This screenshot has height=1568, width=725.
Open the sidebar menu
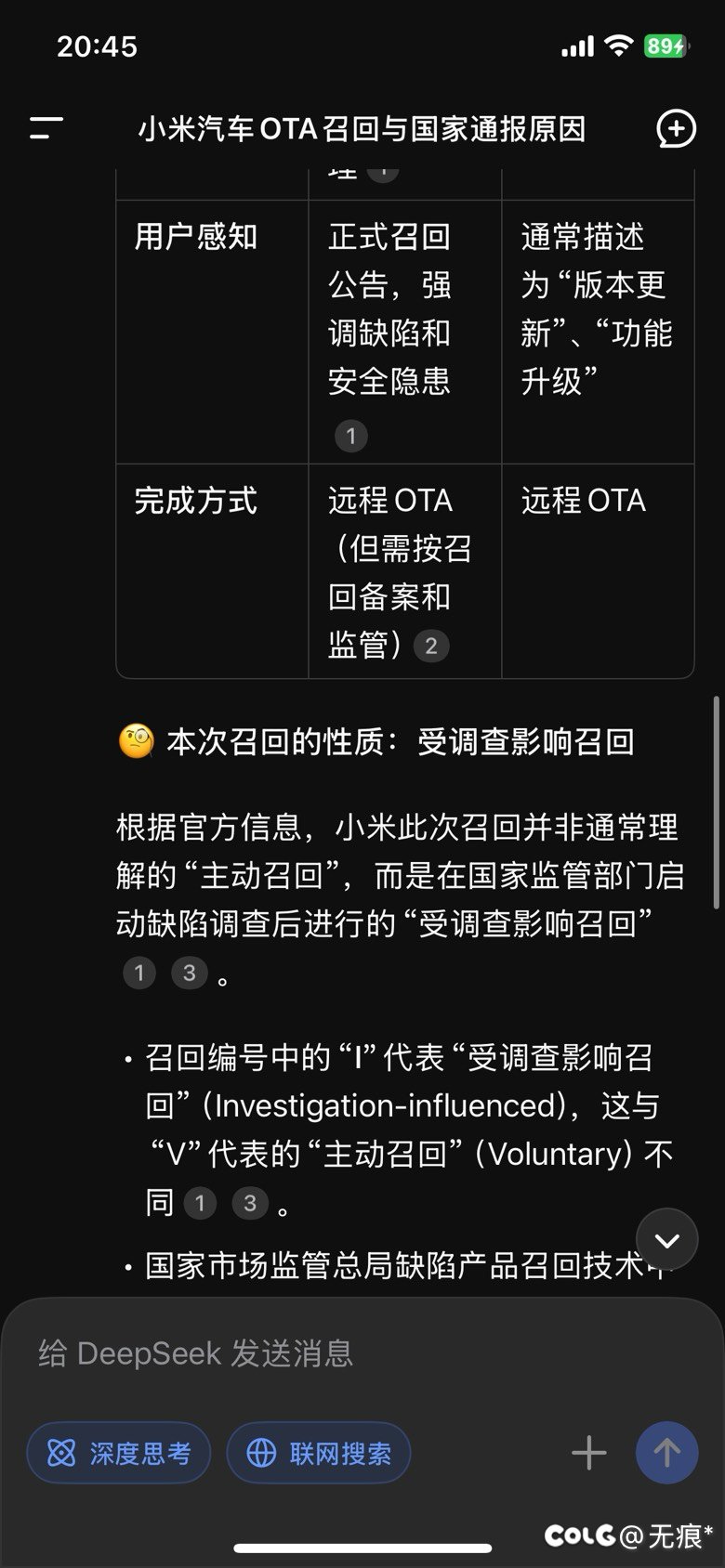pos(46,128)
